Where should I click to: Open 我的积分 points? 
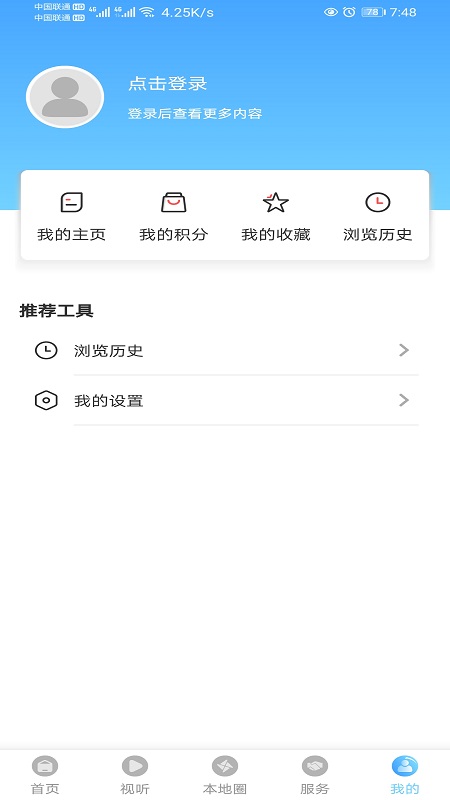[x=173, y=217]
